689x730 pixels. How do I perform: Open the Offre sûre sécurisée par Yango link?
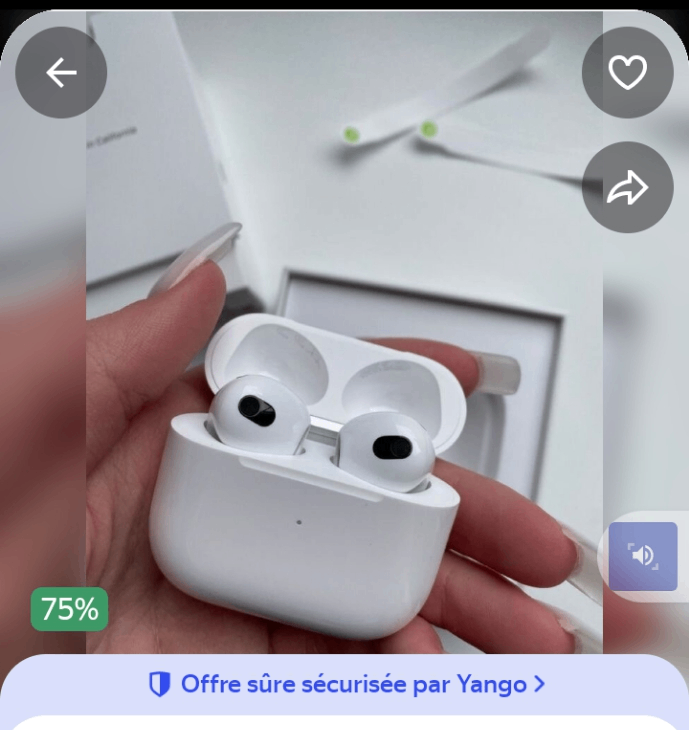(346, 685)
